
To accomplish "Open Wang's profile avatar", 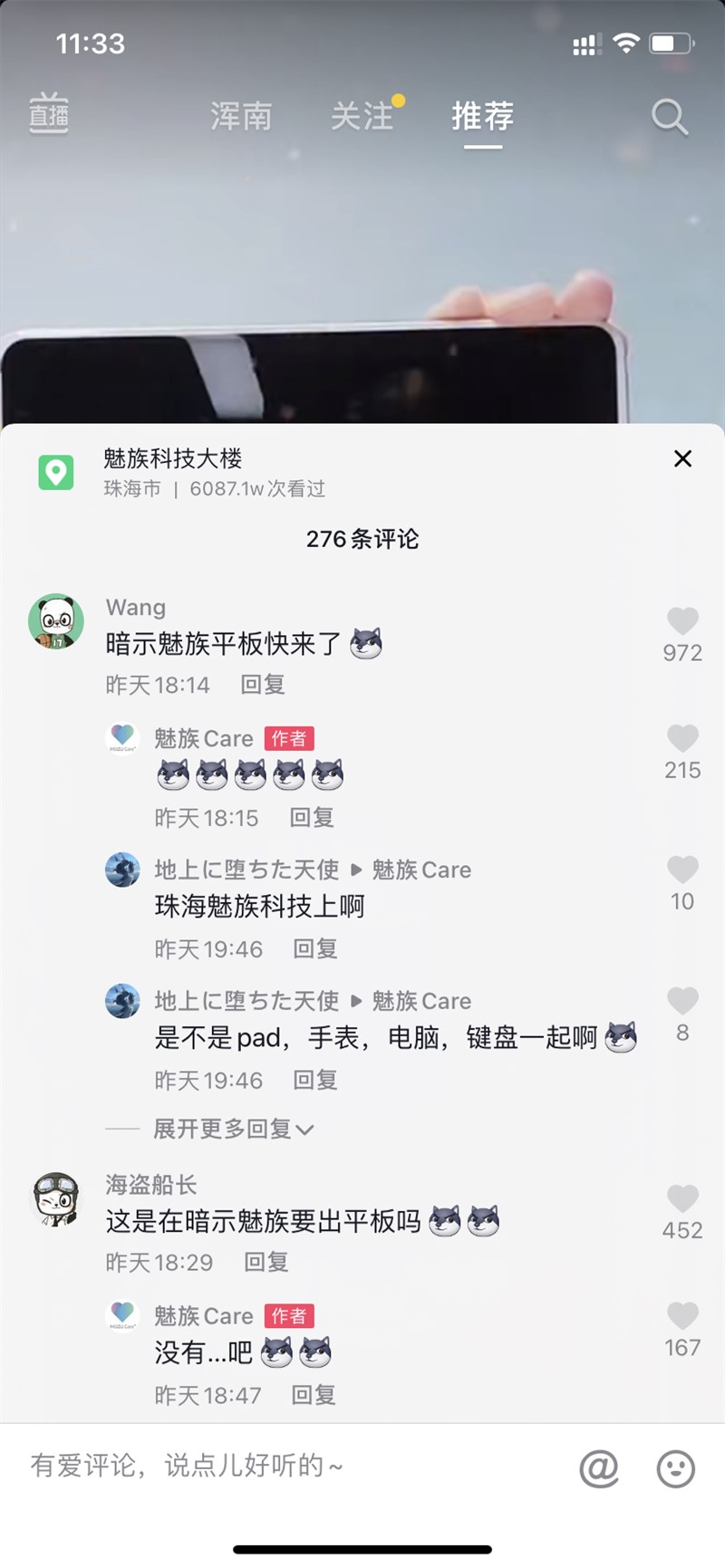I will pos(56,621).
